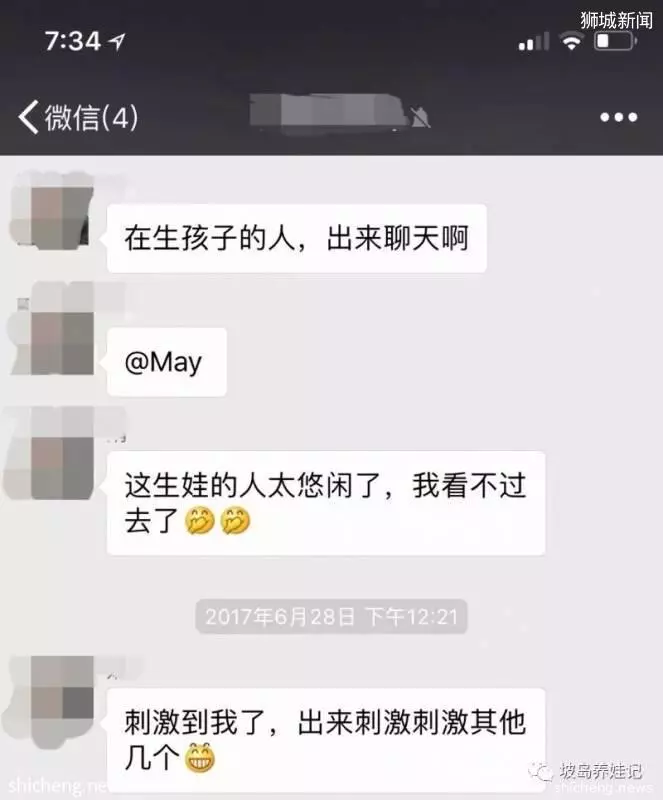Viewport: 663px width, 800px height.
Task: Go back to the 微信 chat list
Action: tap(76, 118)
